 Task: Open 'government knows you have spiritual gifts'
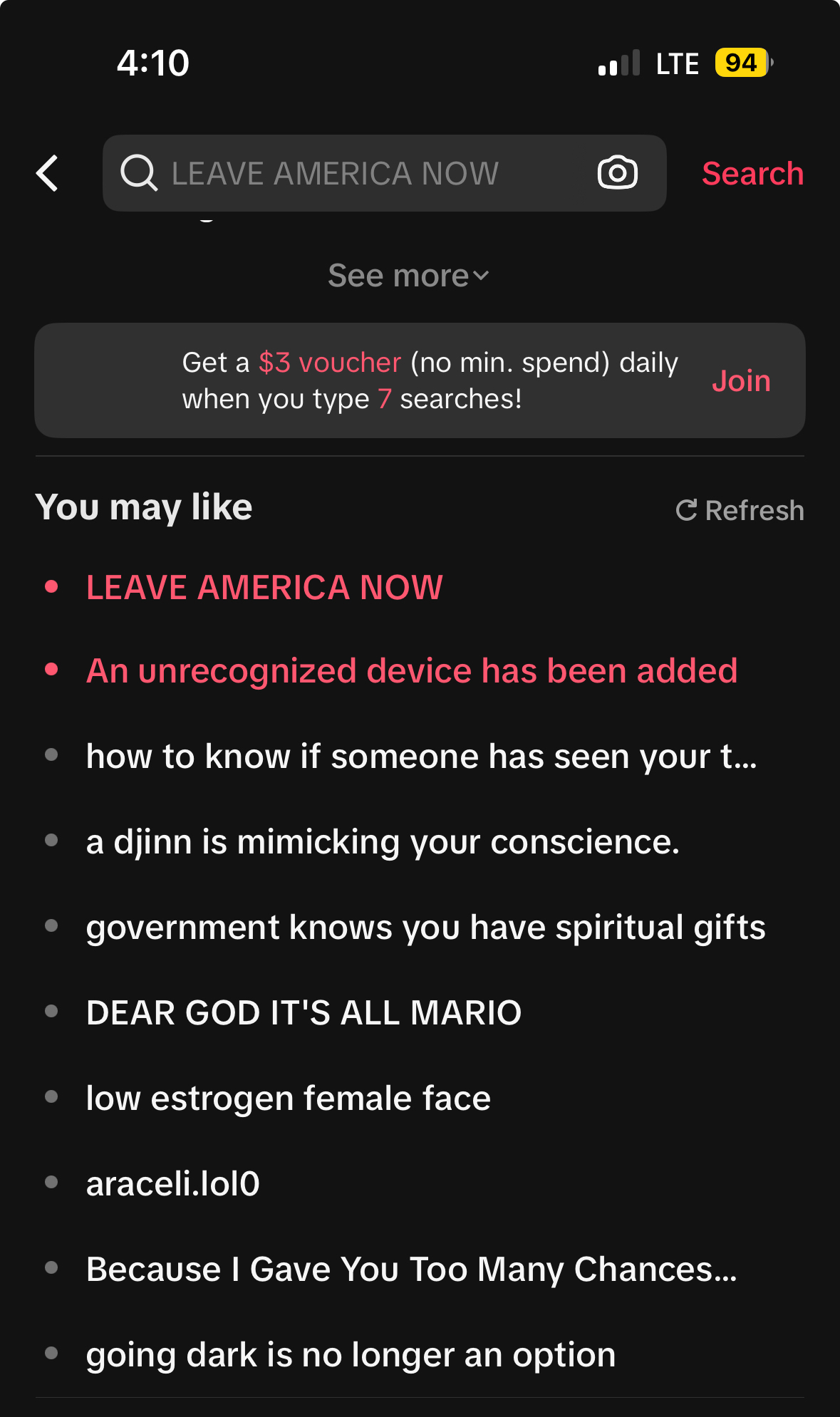(x=425, y=928)
